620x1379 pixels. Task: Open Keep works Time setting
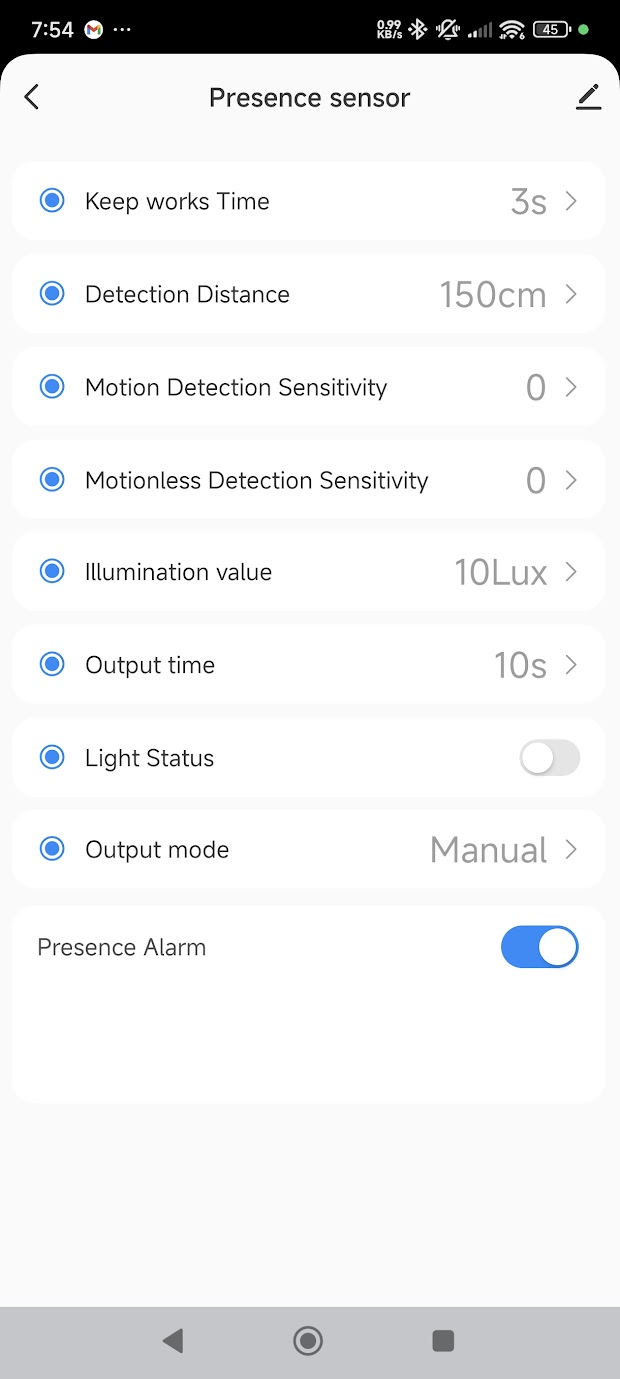(309, 201)
